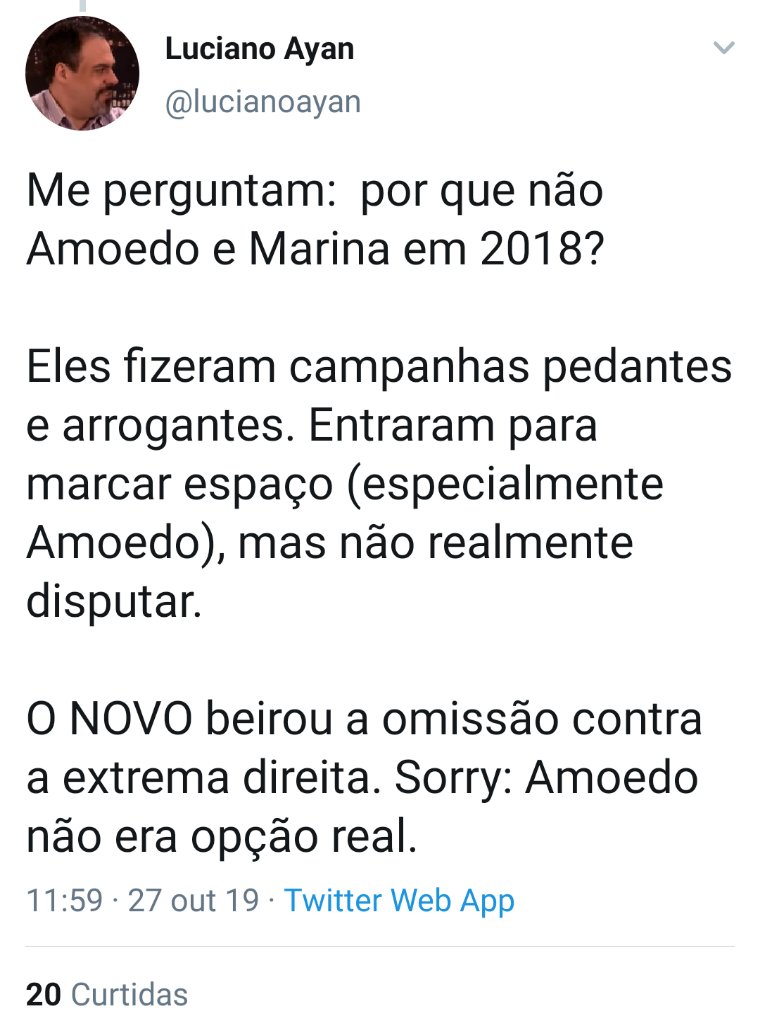Open the Twitter Web App source link
The height and width of the screenshot is (1032, 760).
click(x=399, y=900)
